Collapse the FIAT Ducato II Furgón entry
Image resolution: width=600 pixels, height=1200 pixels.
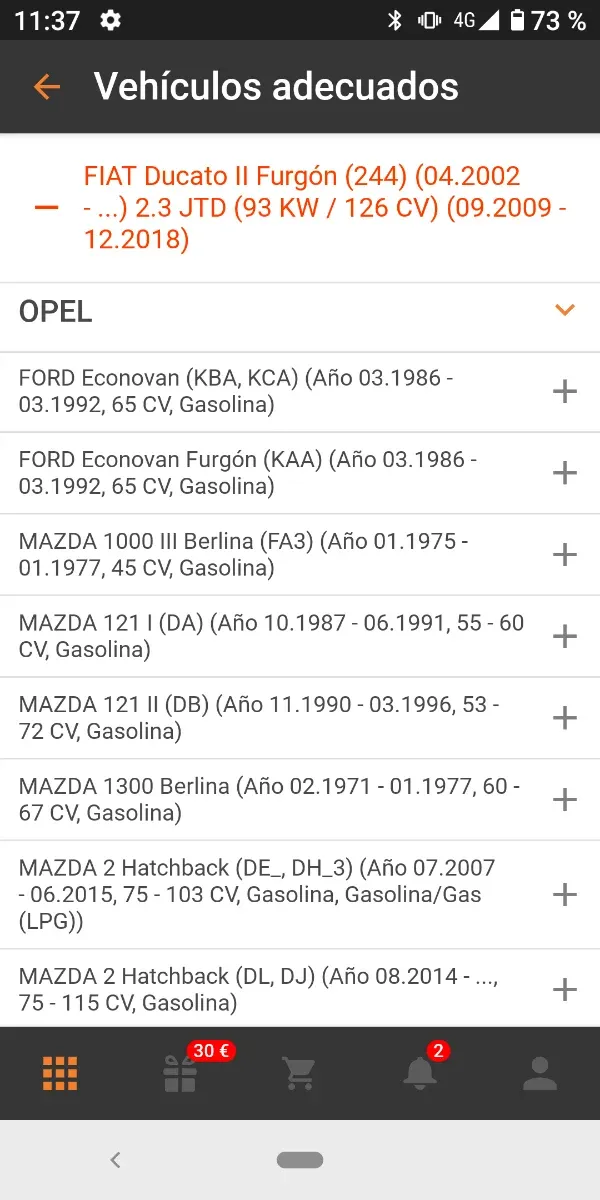[46, 207]
